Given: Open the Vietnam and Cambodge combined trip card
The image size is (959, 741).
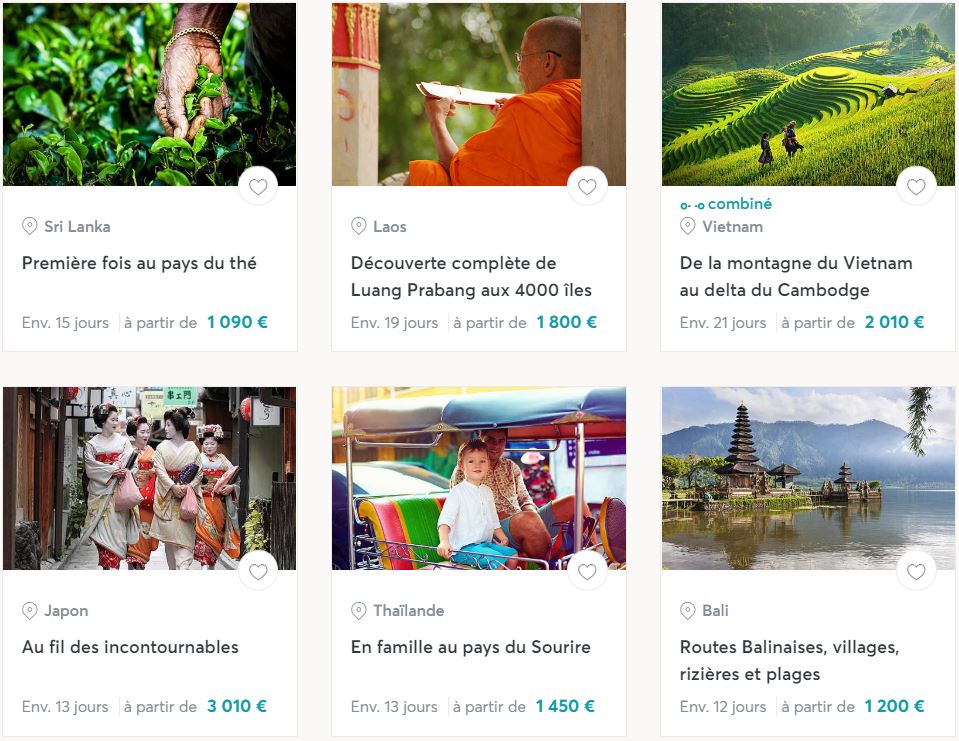Looking at the screenshot, I should [796, 277].
